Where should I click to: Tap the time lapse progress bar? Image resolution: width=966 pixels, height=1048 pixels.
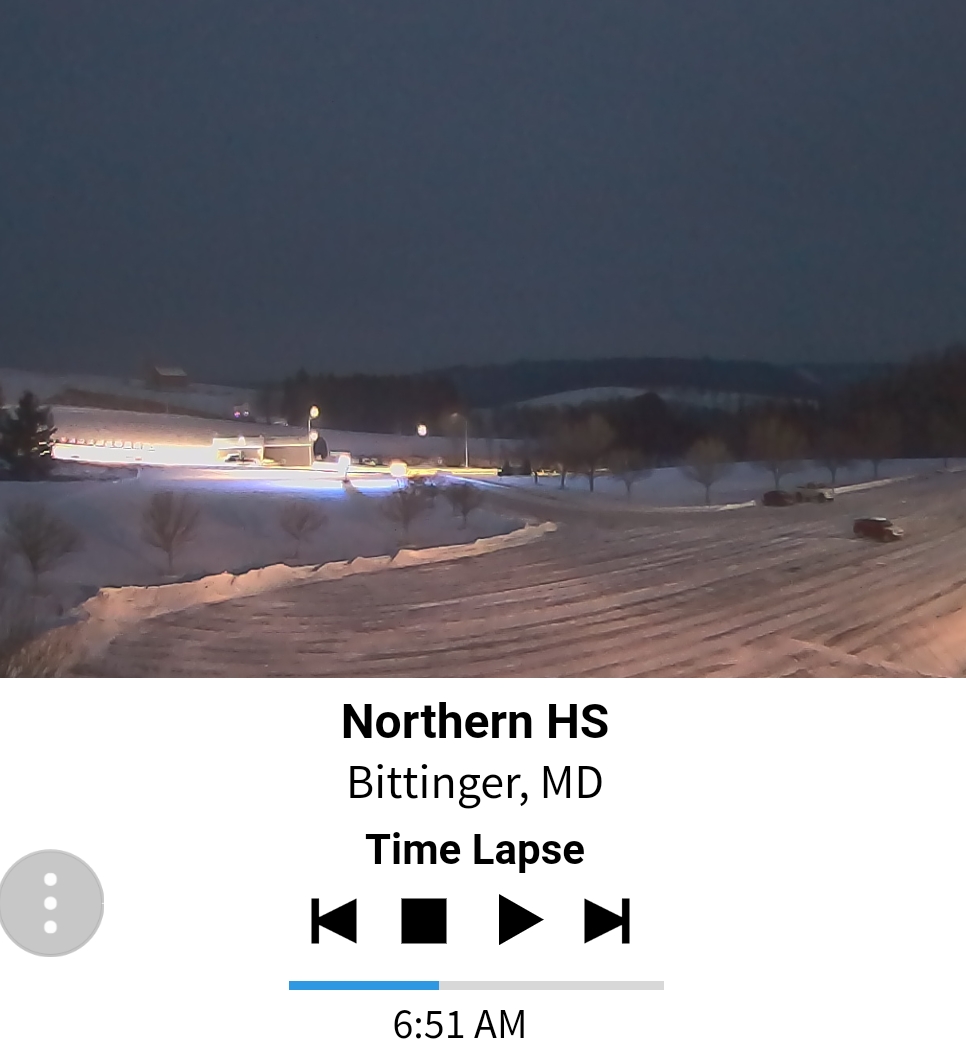click(476, 985)
